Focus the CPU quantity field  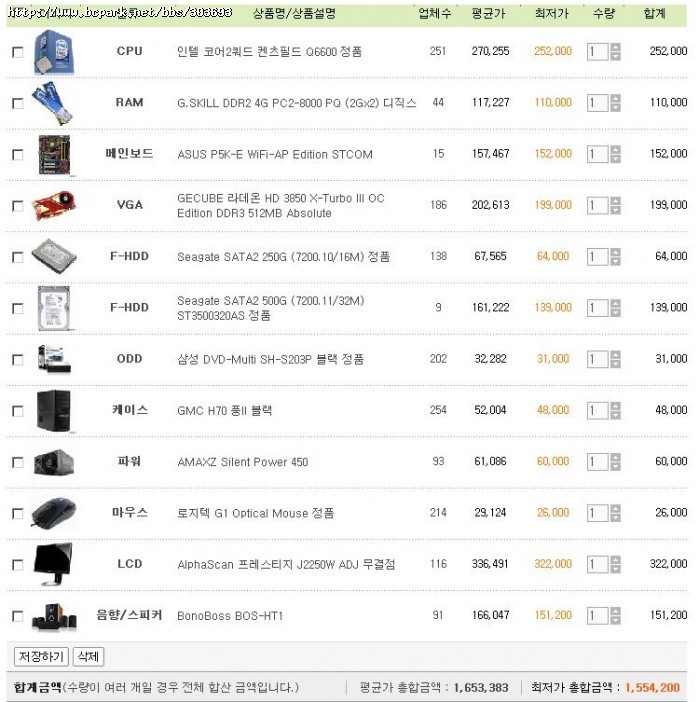[596, 51]
